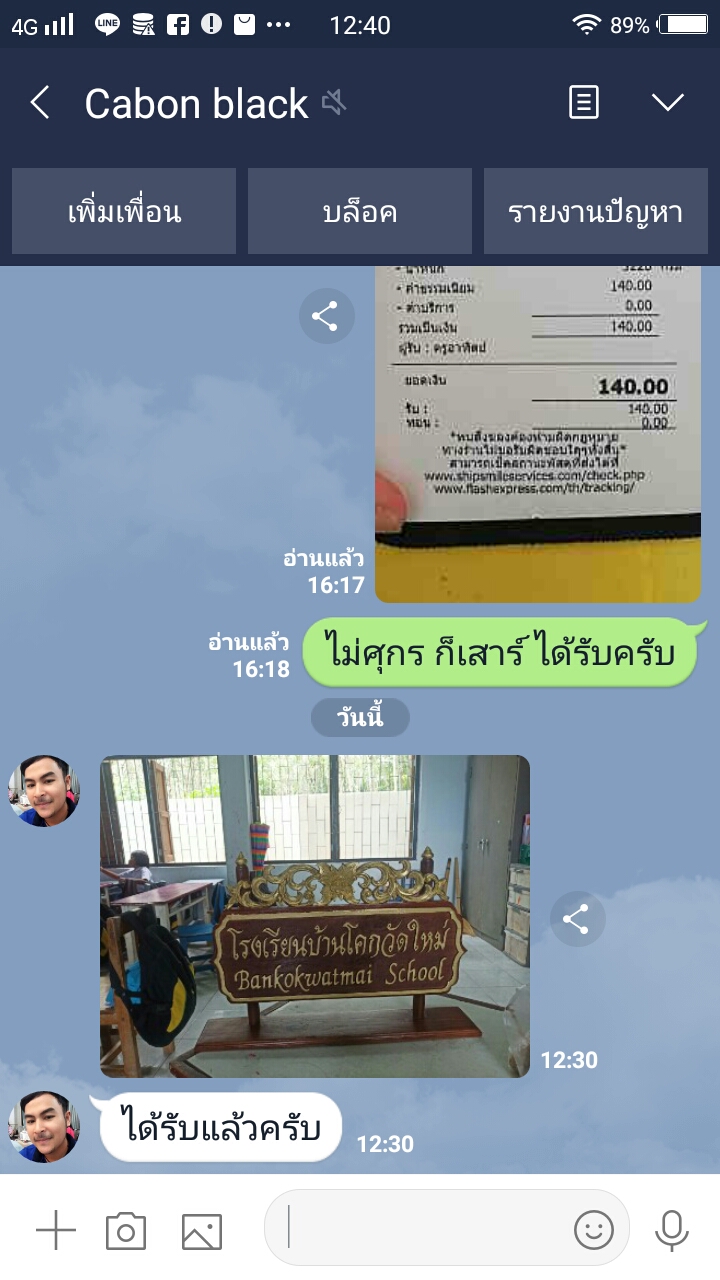
Task: Tap the รายงานปัญหา (report problem) button
Action: pos(595,212)
